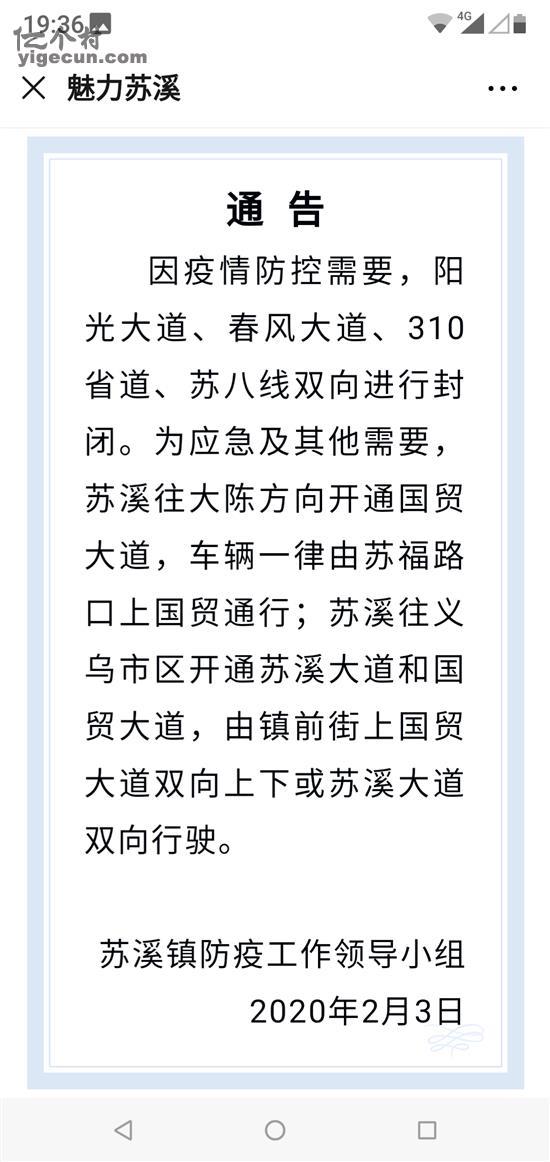The image size is (550, 1162).
Task: Close the 魅力苏溪 article page
Action: pyautogui.click(x=34, y=89)
